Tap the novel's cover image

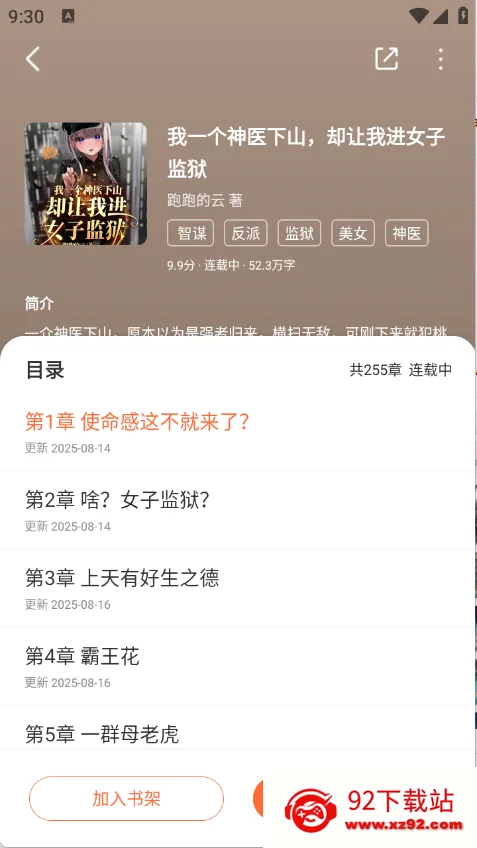(86, 184)
